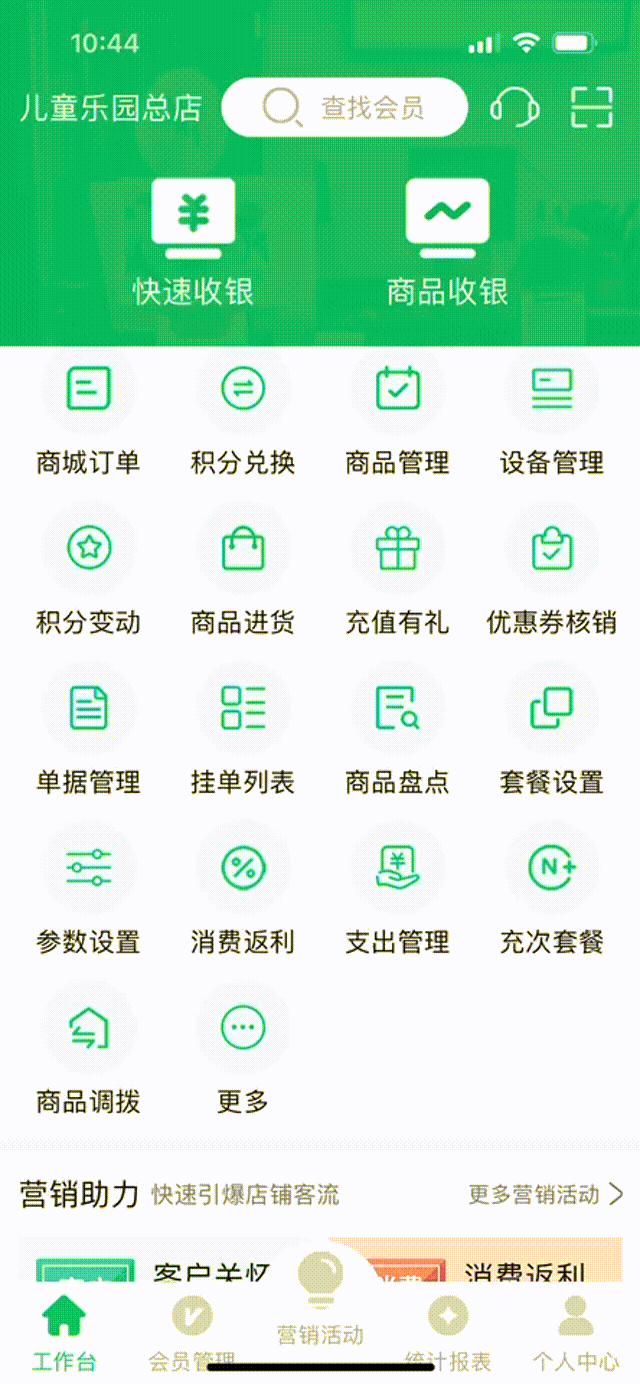Contact customer service via headset icon
The image size is (640, 1384).
(x=514, y=107)
